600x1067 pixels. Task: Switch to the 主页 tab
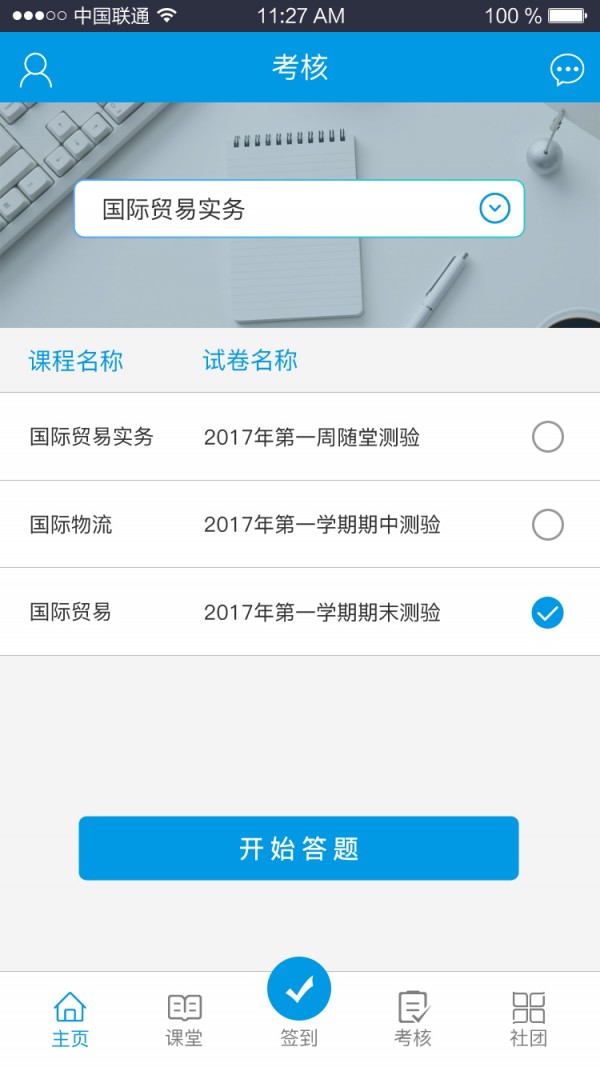pos(70,1019)
